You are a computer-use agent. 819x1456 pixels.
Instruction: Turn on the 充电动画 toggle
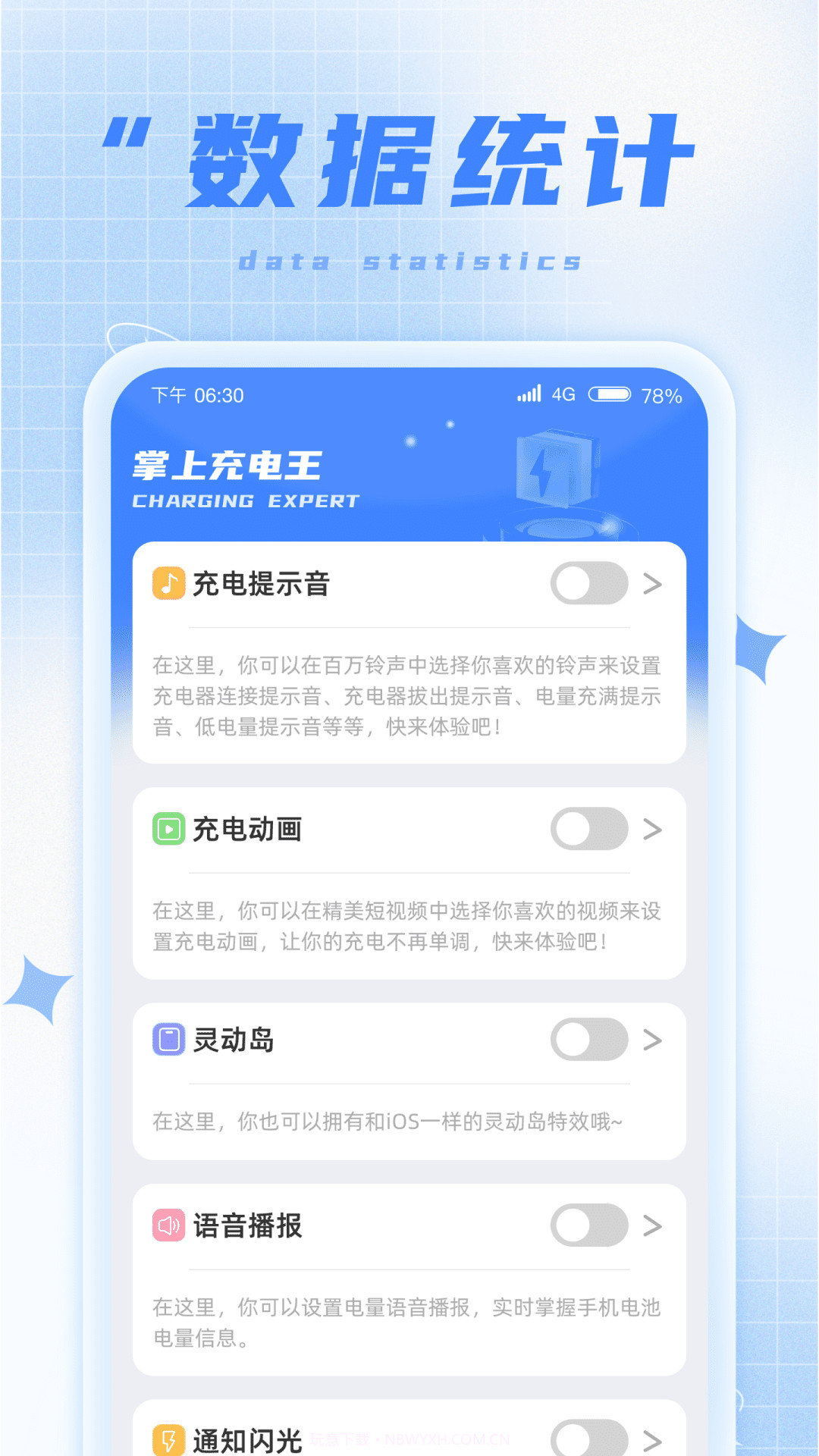point(590,830)
